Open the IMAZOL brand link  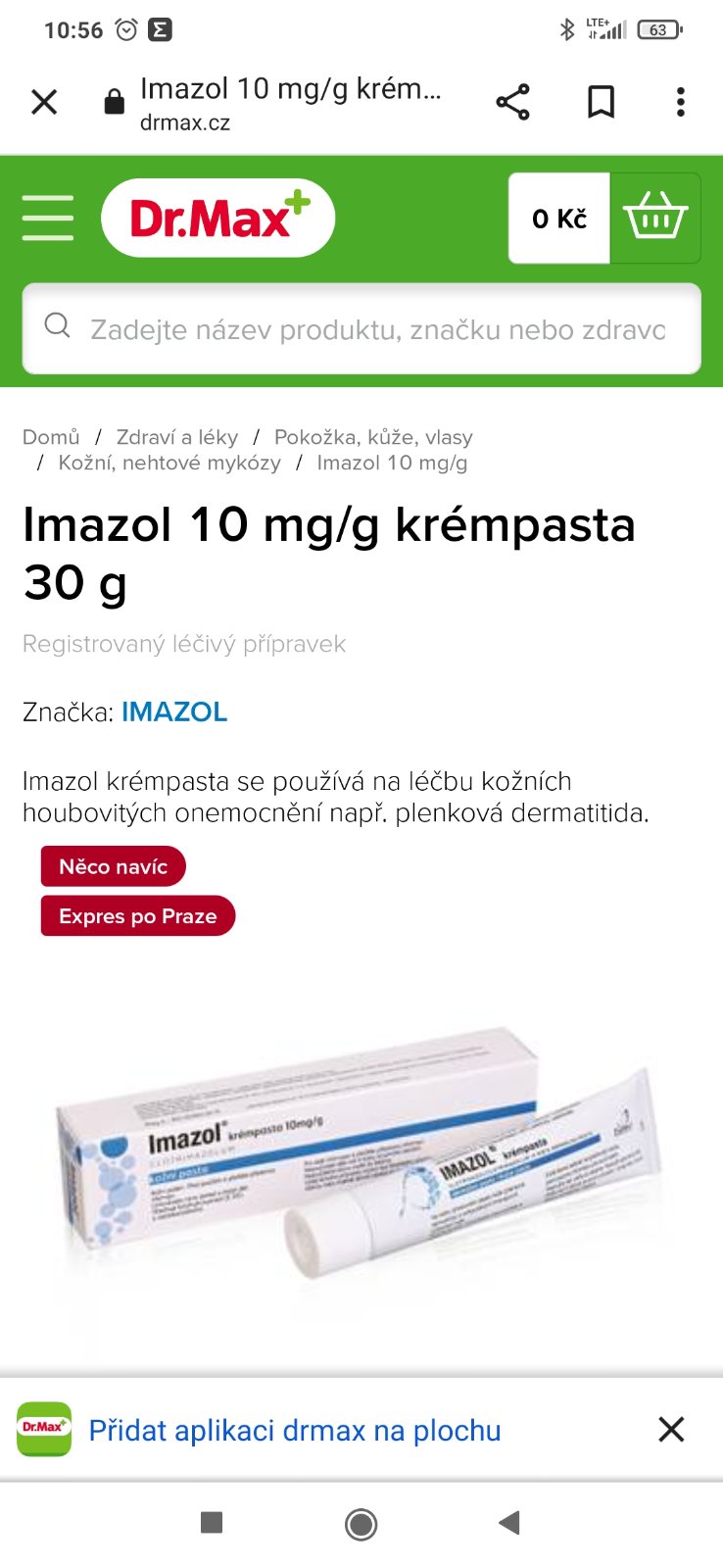174,711
